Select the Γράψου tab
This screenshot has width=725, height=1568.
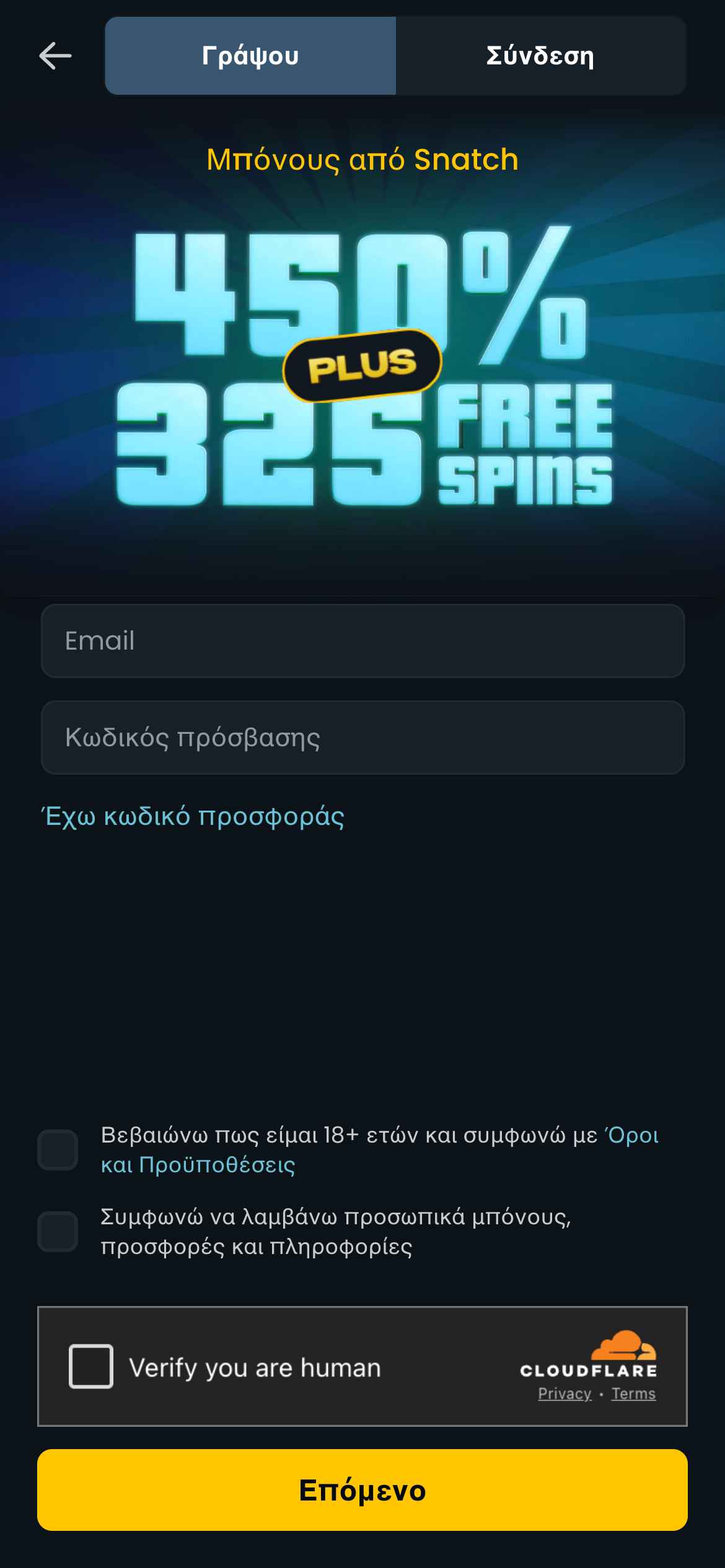pos(250,56)
